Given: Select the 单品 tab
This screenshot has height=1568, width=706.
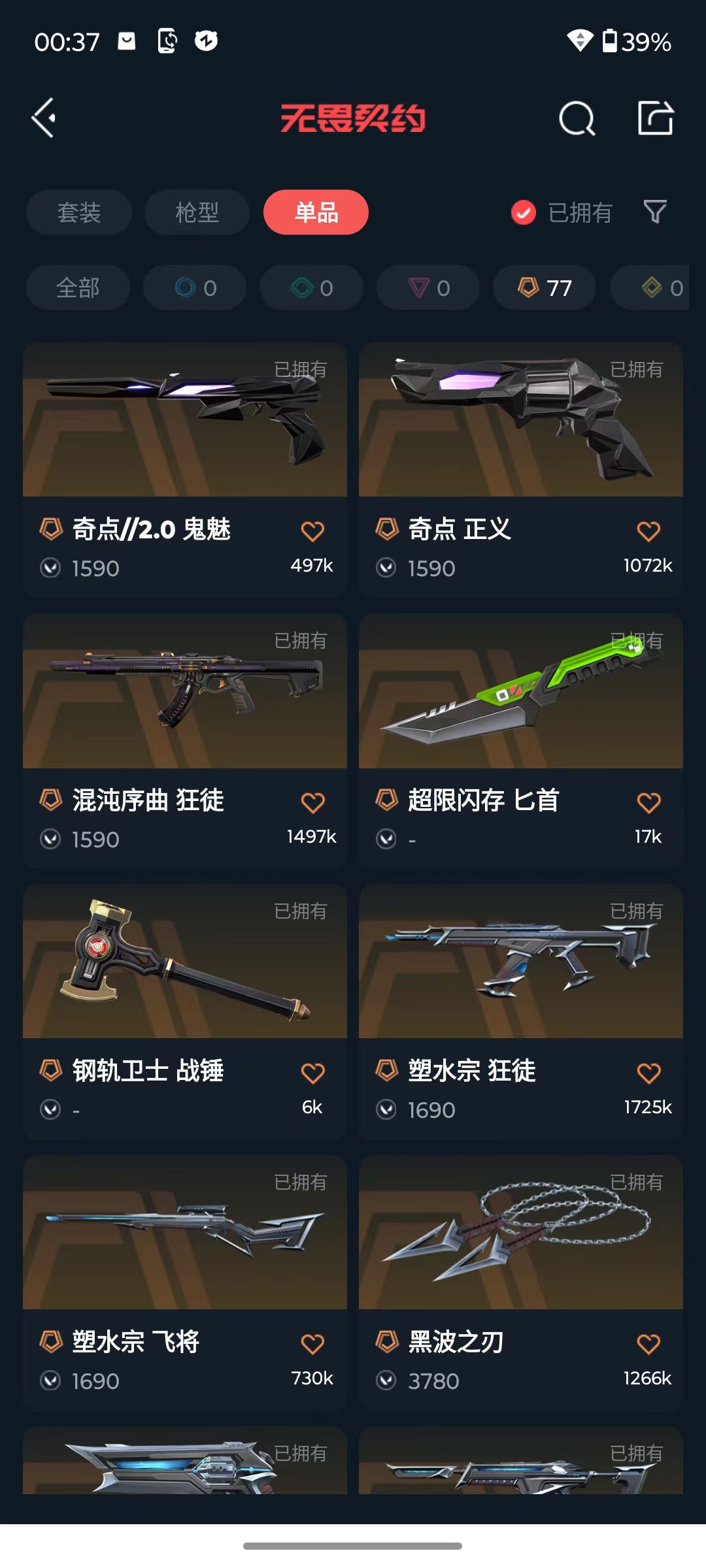Looking at the screenshot, I should coord(316,212).
